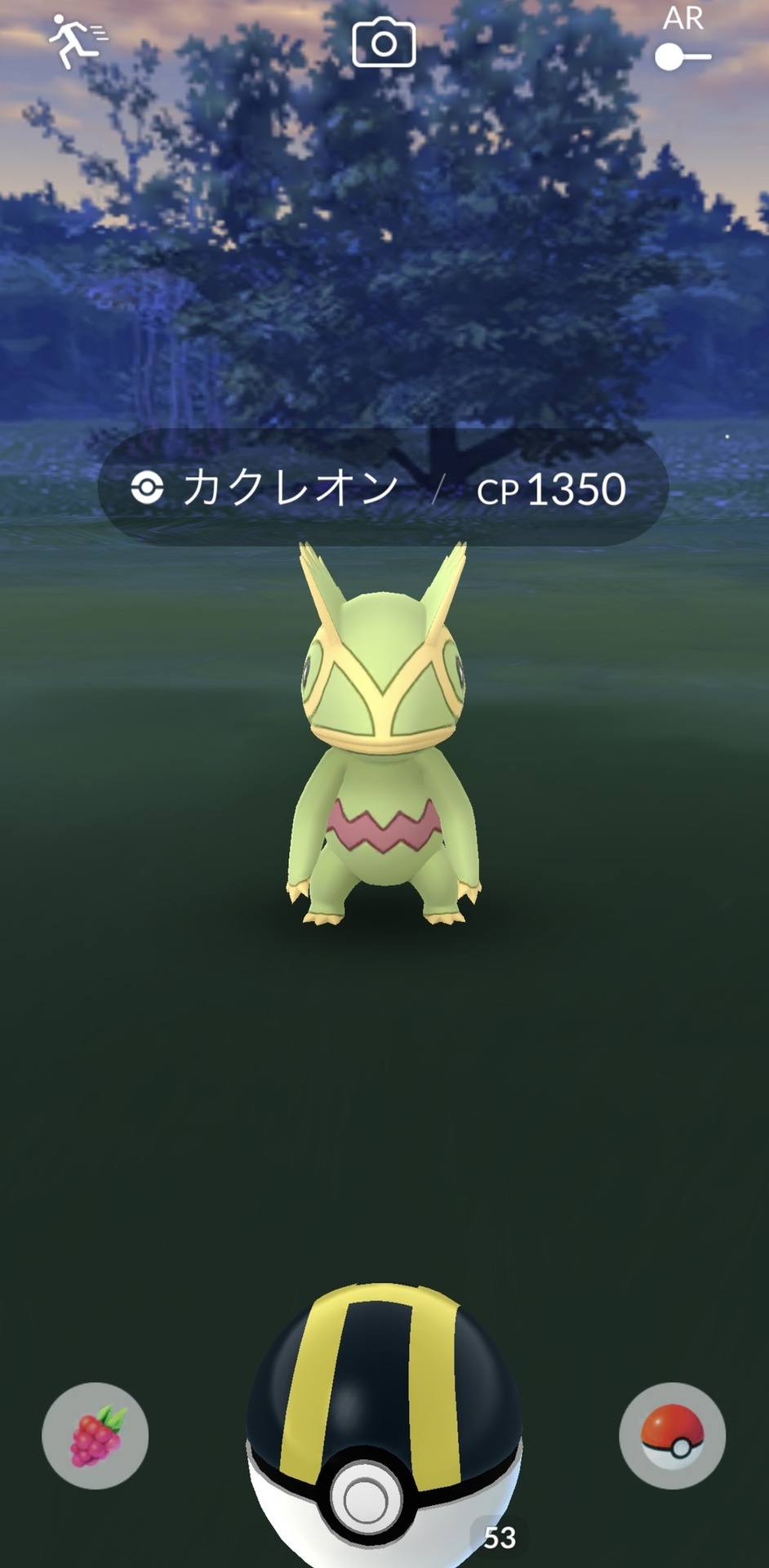Open the Poké Ball selection button

(x=672, y=1435)
